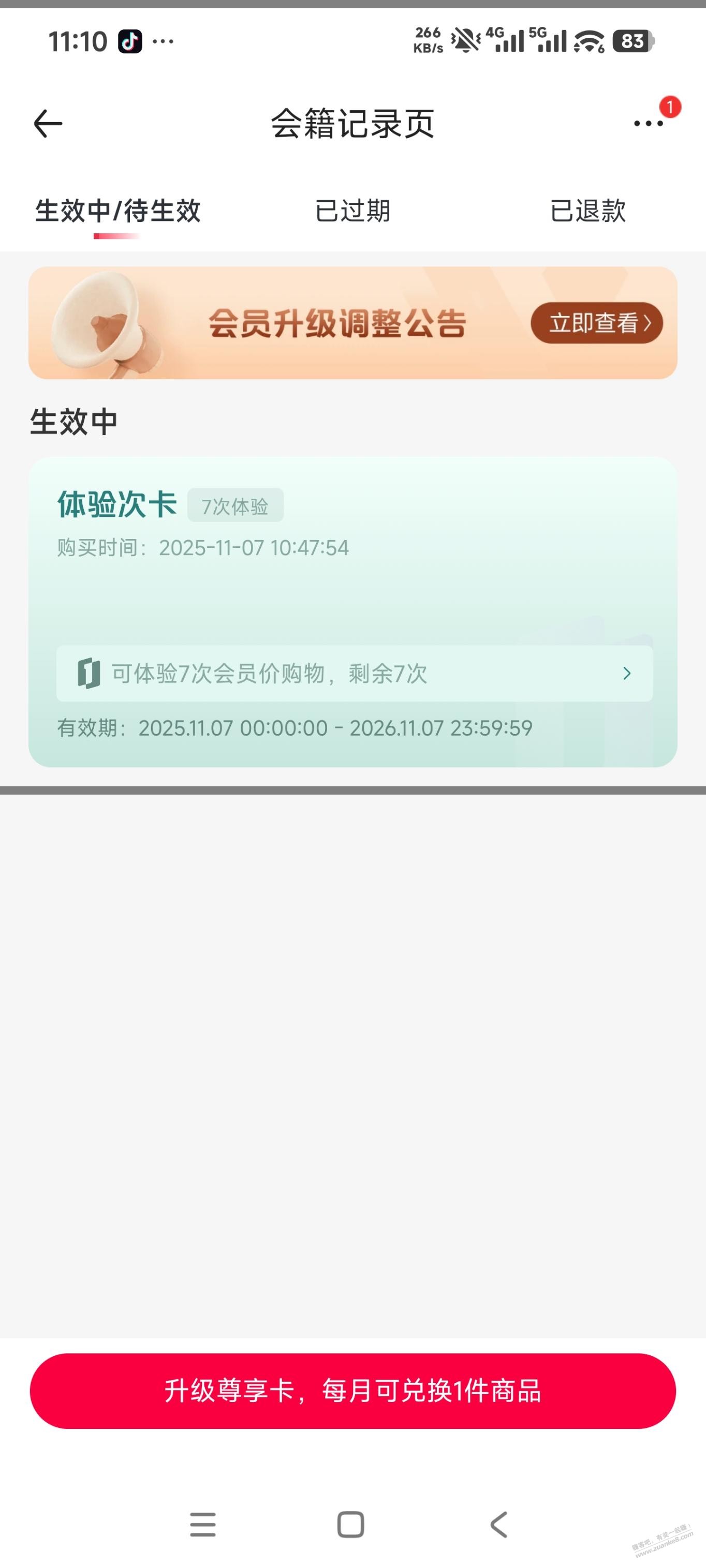Switch to the 已退款 tab
The height and width of the screenshot is (1568, 706).
click(587, 211)
